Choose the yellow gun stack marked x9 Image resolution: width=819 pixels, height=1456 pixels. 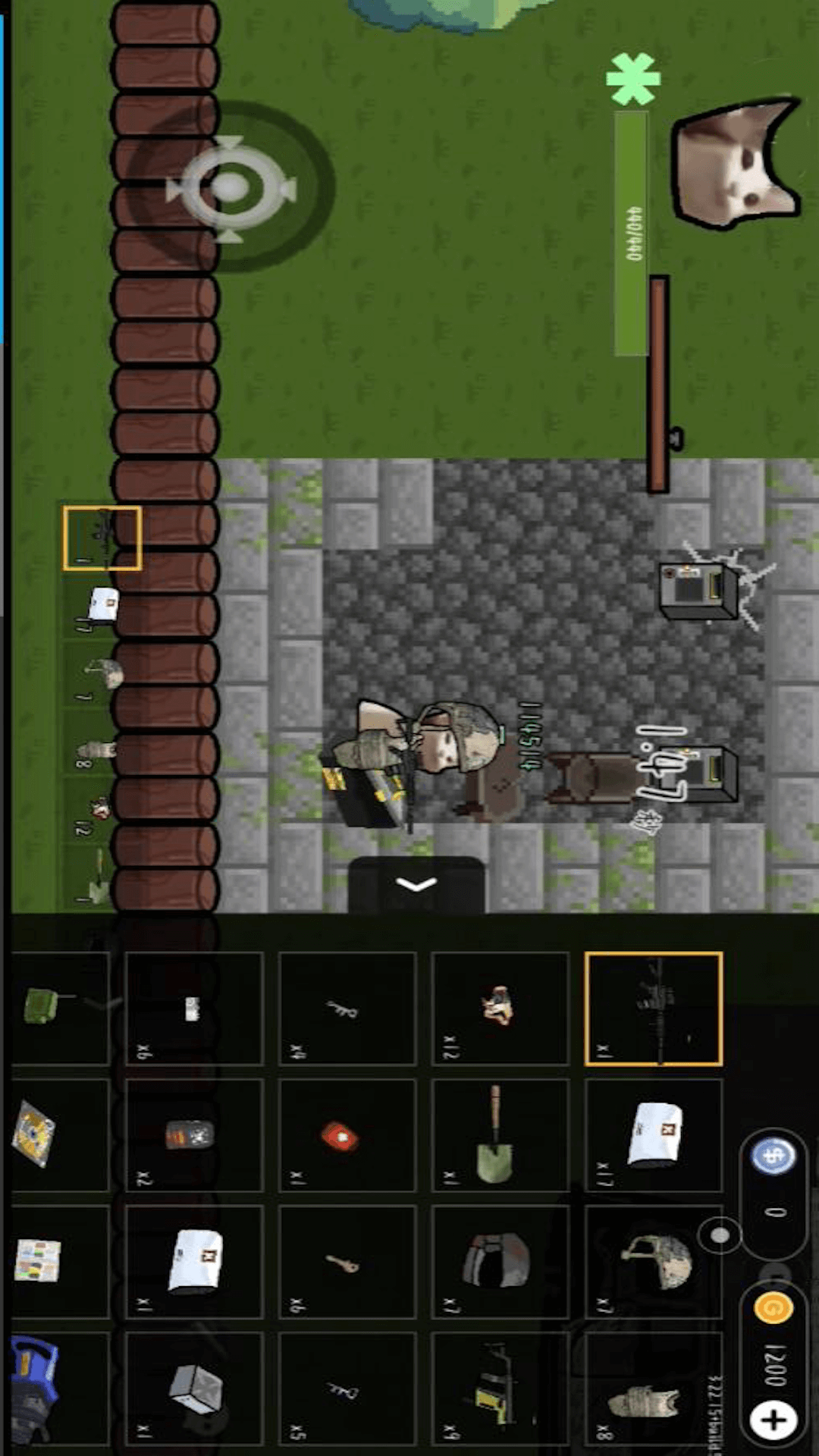[500, 1389]
